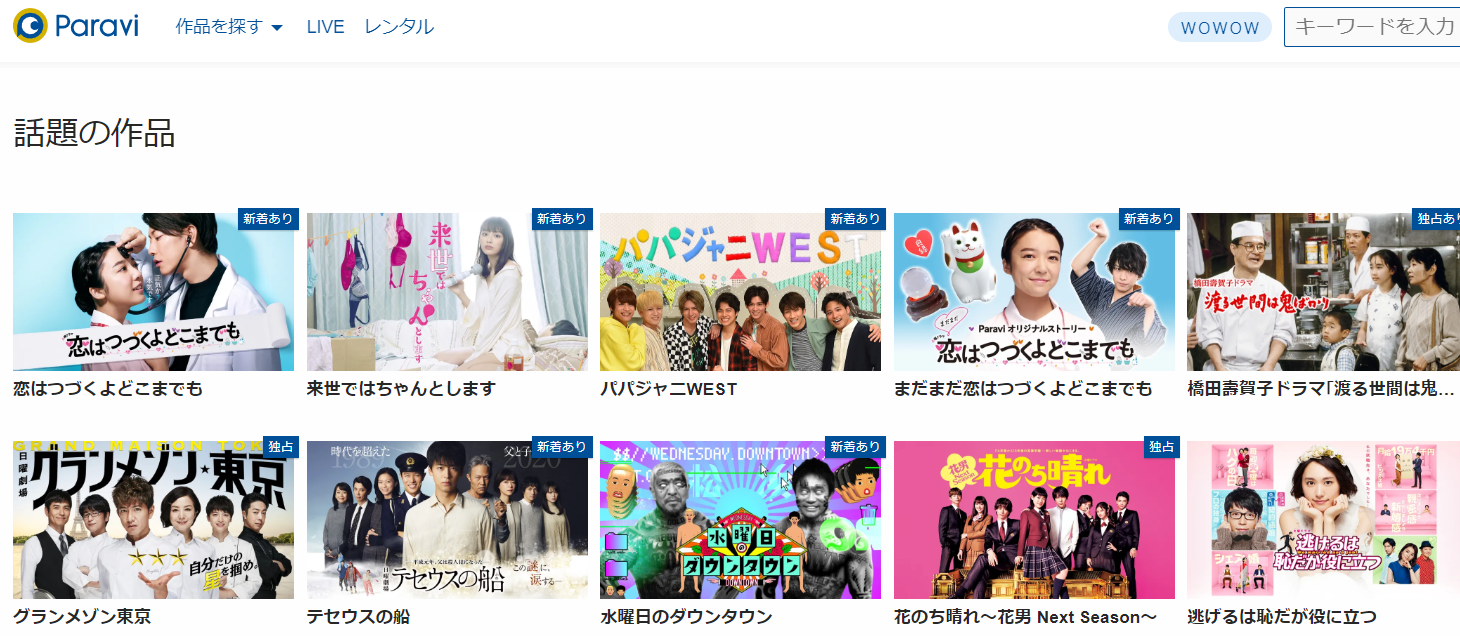The image size is (1460, 636).
Task: Open グランメゾン東京 tile
Action: click(153, 519)
